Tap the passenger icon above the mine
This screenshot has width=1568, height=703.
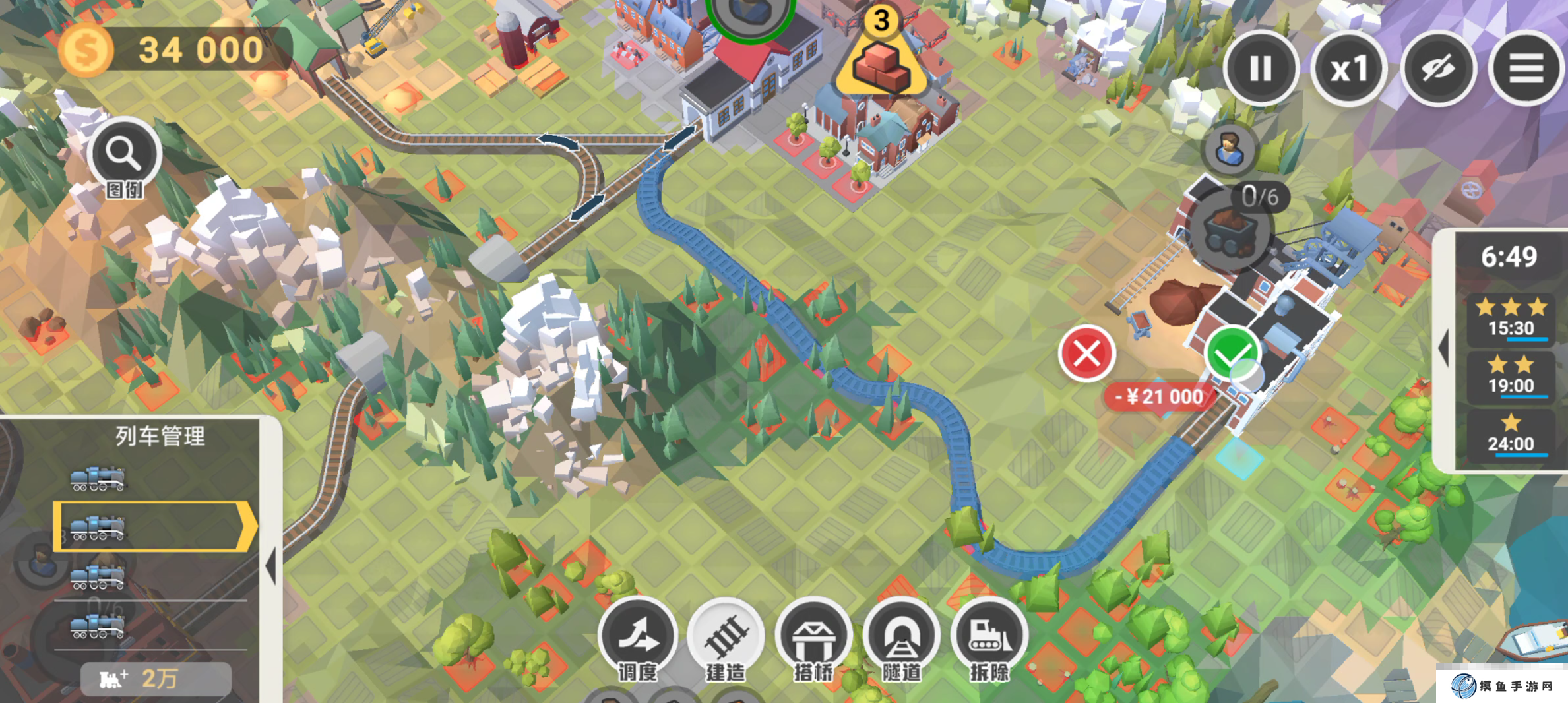click(x=1230, y=149)
